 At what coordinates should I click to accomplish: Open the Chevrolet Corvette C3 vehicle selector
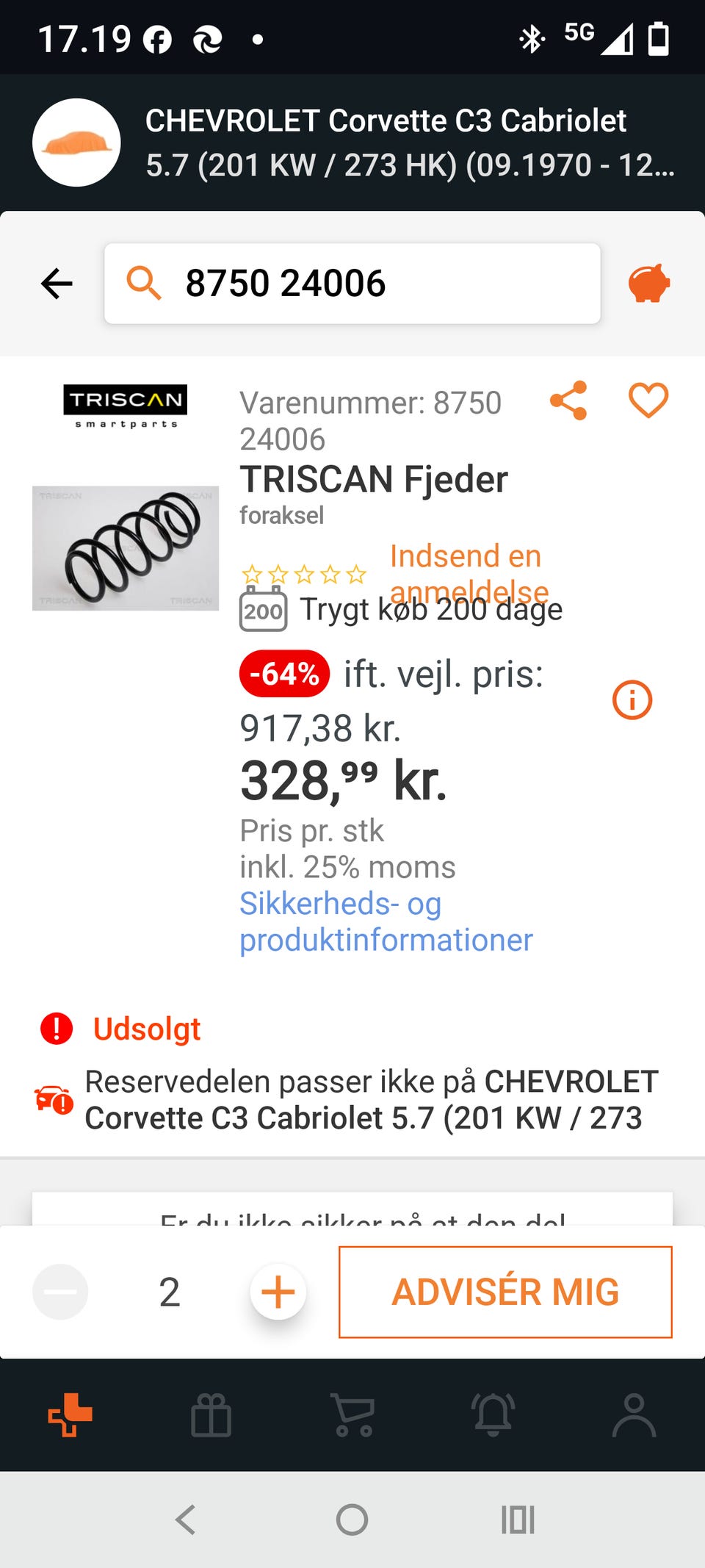352,143
